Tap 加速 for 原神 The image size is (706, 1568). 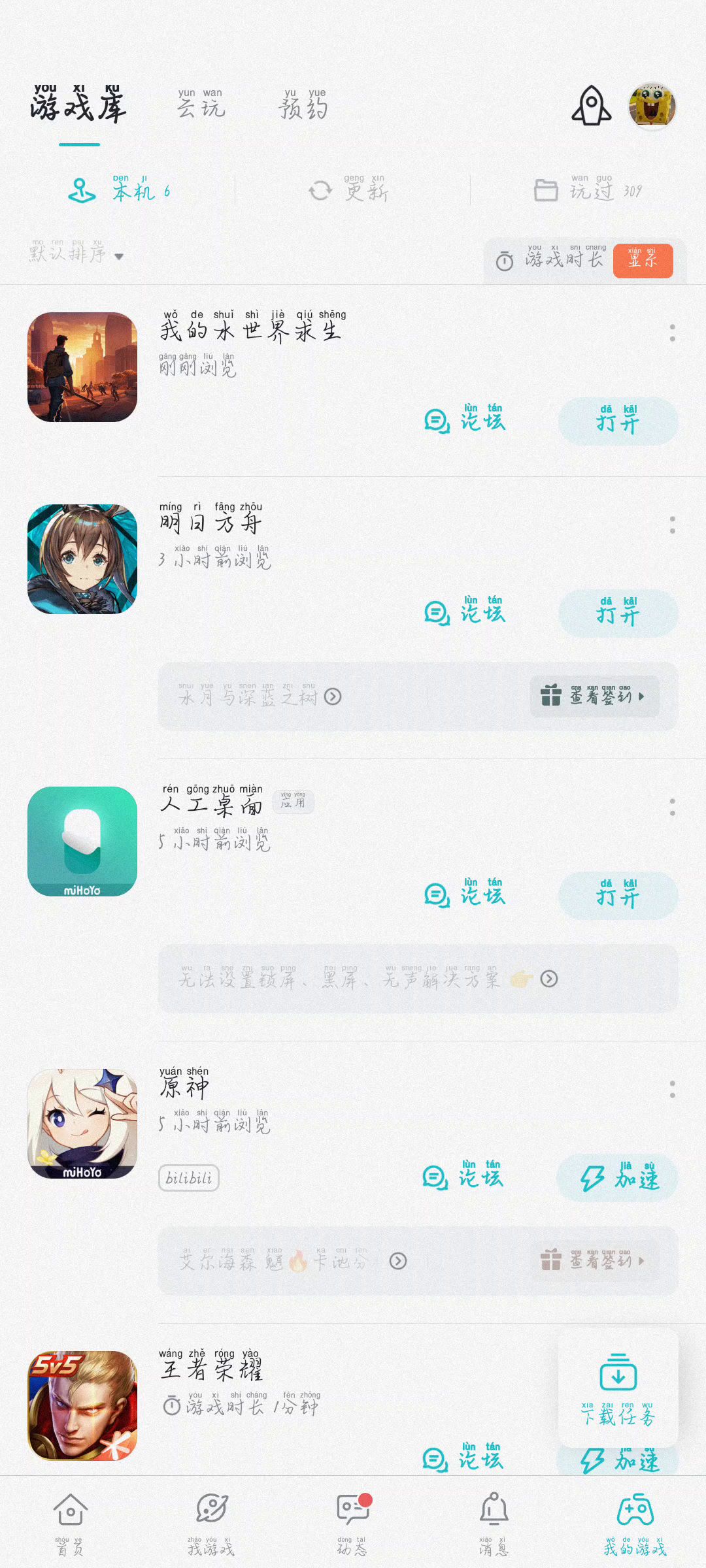tap(618, 1178)
